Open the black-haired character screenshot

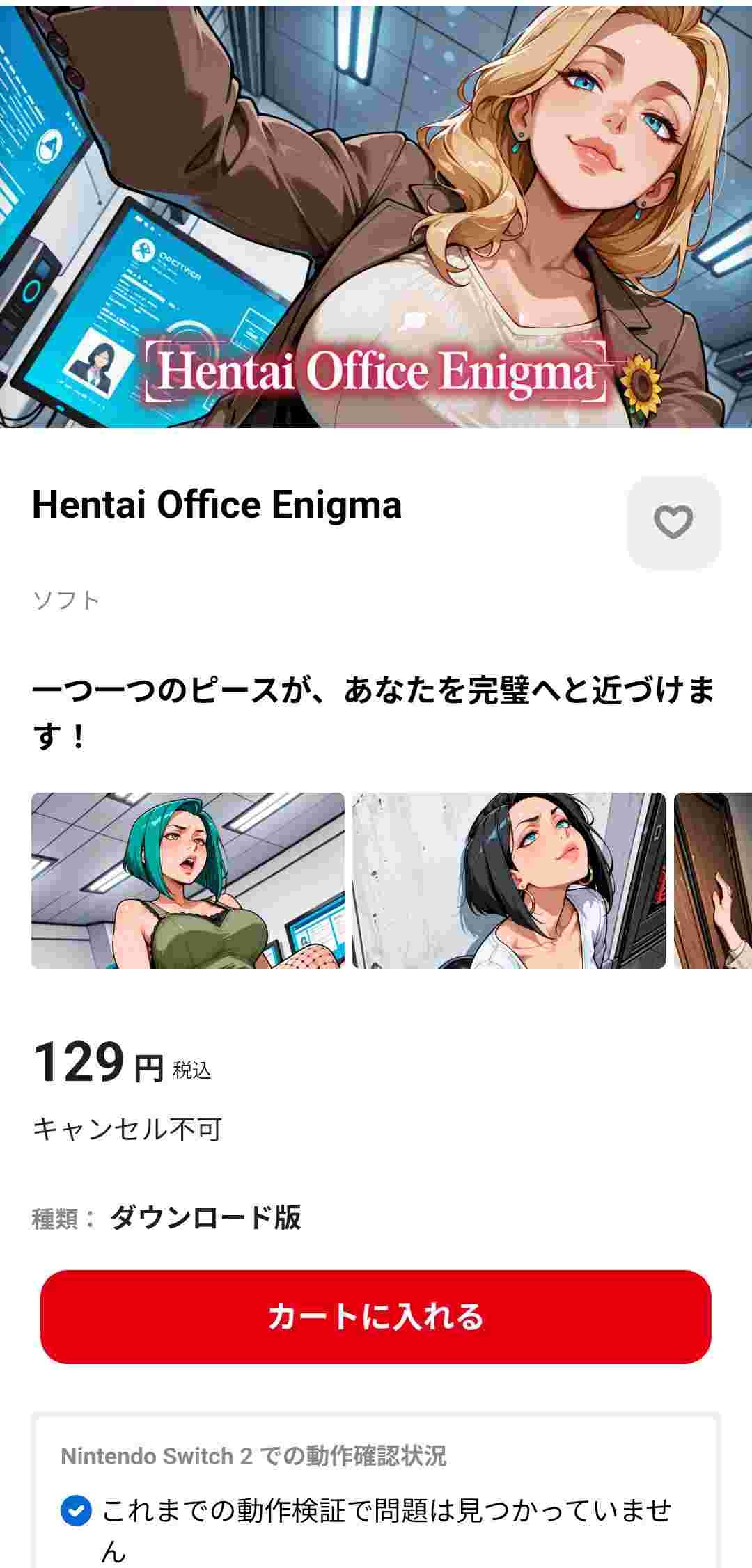(508, 880)
